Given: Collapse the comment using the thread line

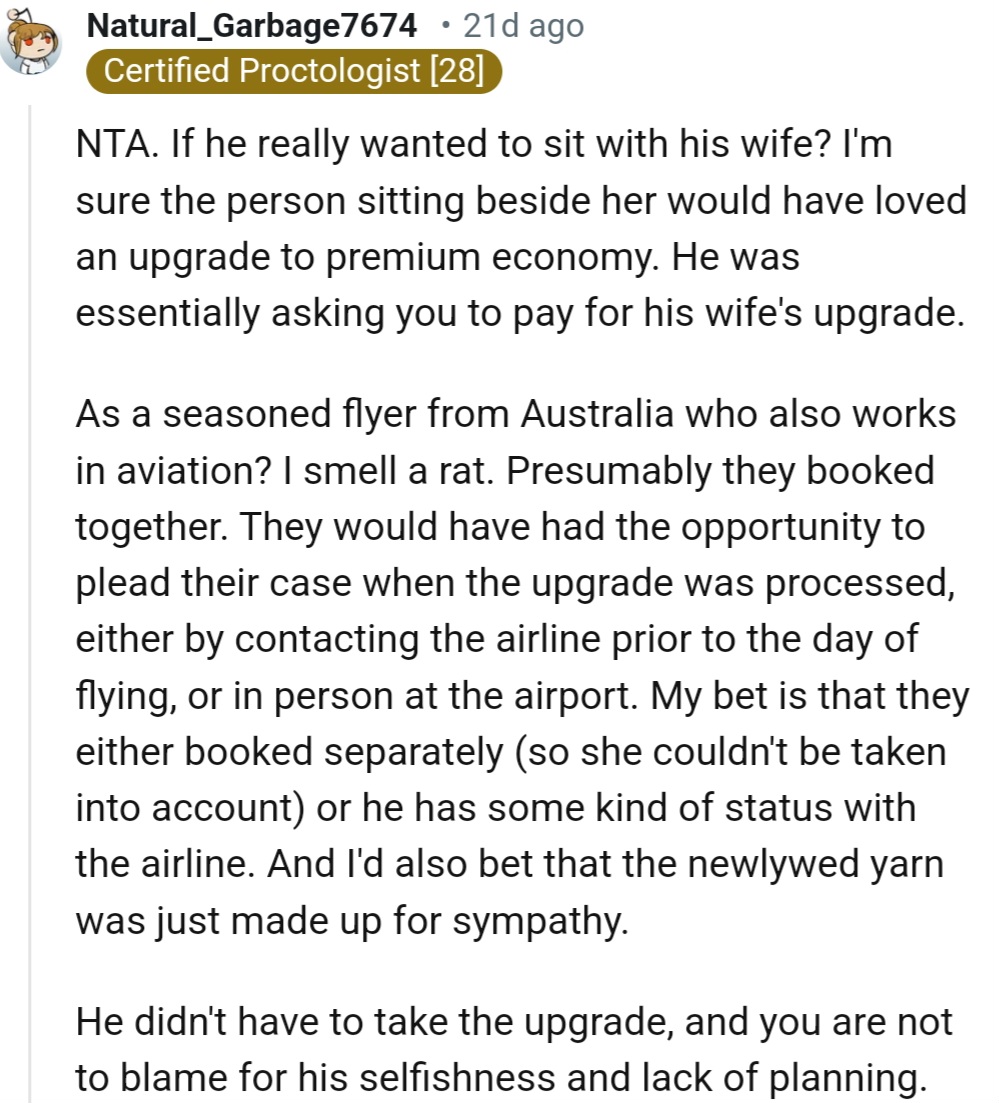Looking at the screenshot, I should pos(30,600).
